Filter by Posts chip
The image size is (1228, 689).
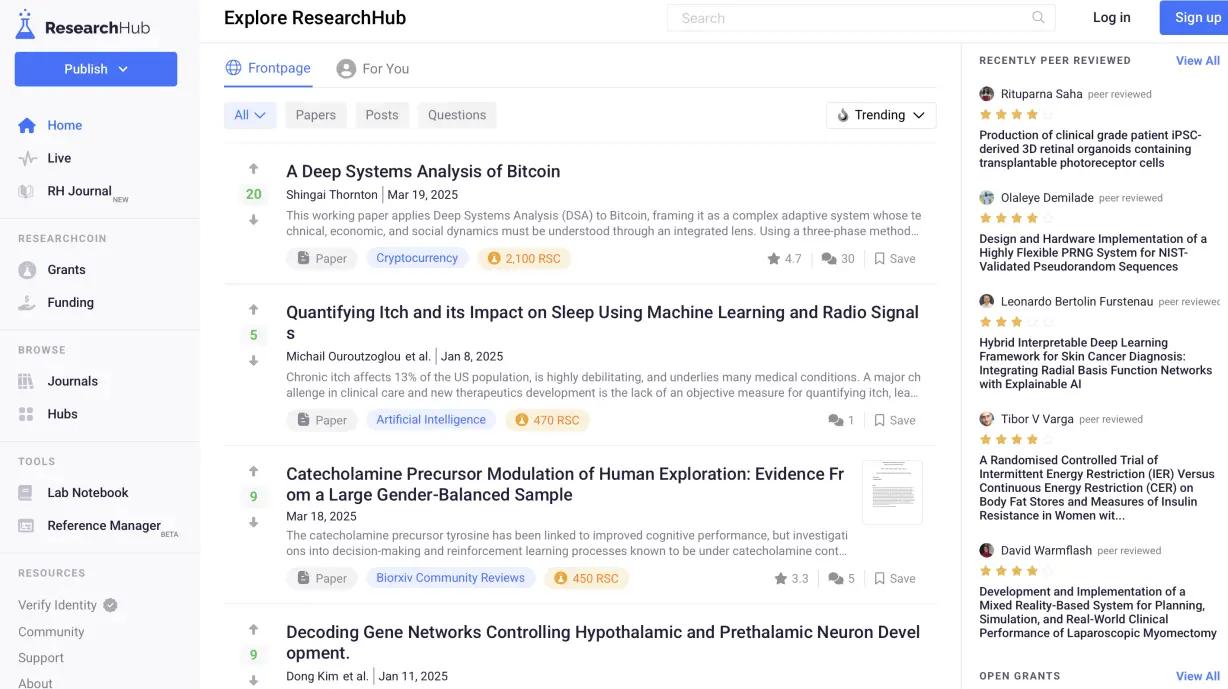tap(381, 115)
